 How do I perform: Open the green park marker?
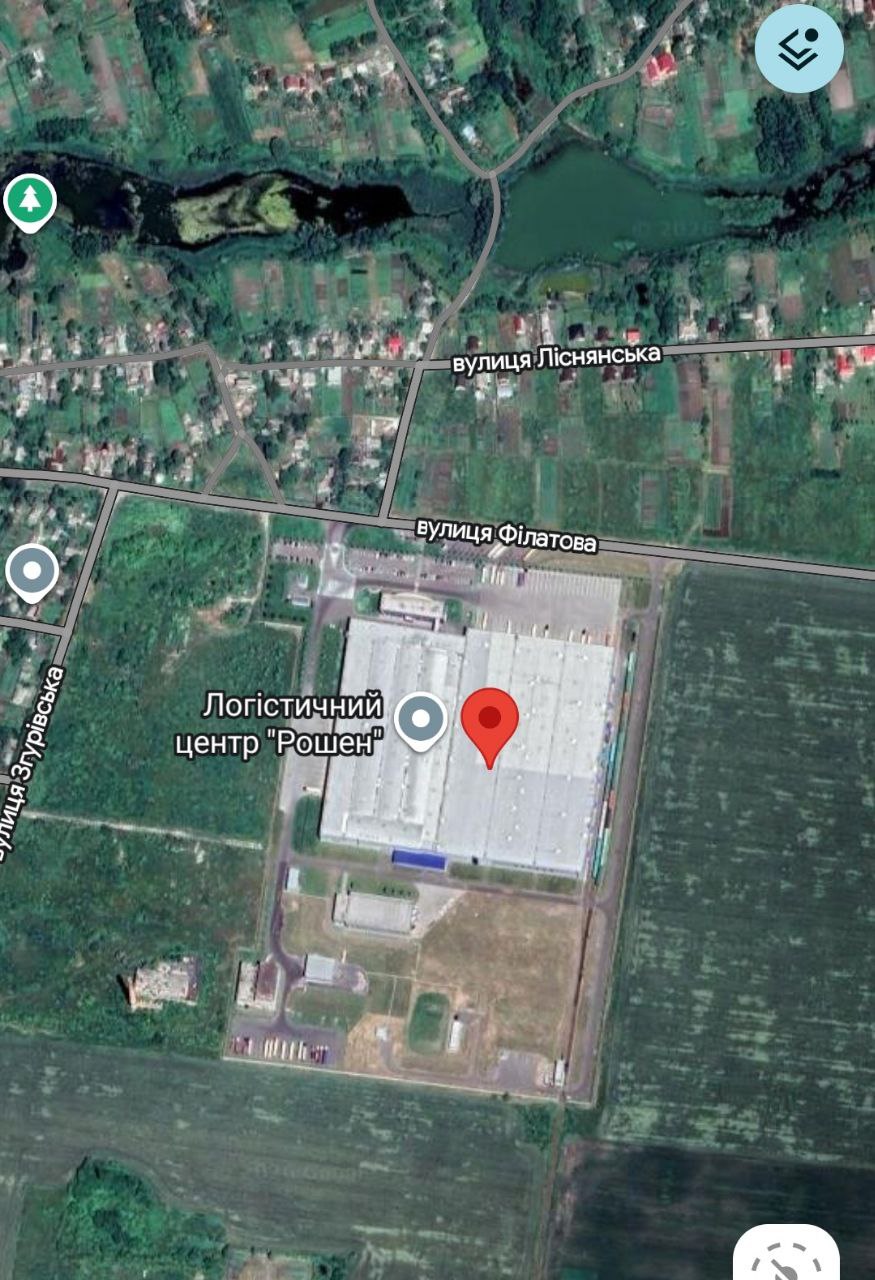pos(30,203)
